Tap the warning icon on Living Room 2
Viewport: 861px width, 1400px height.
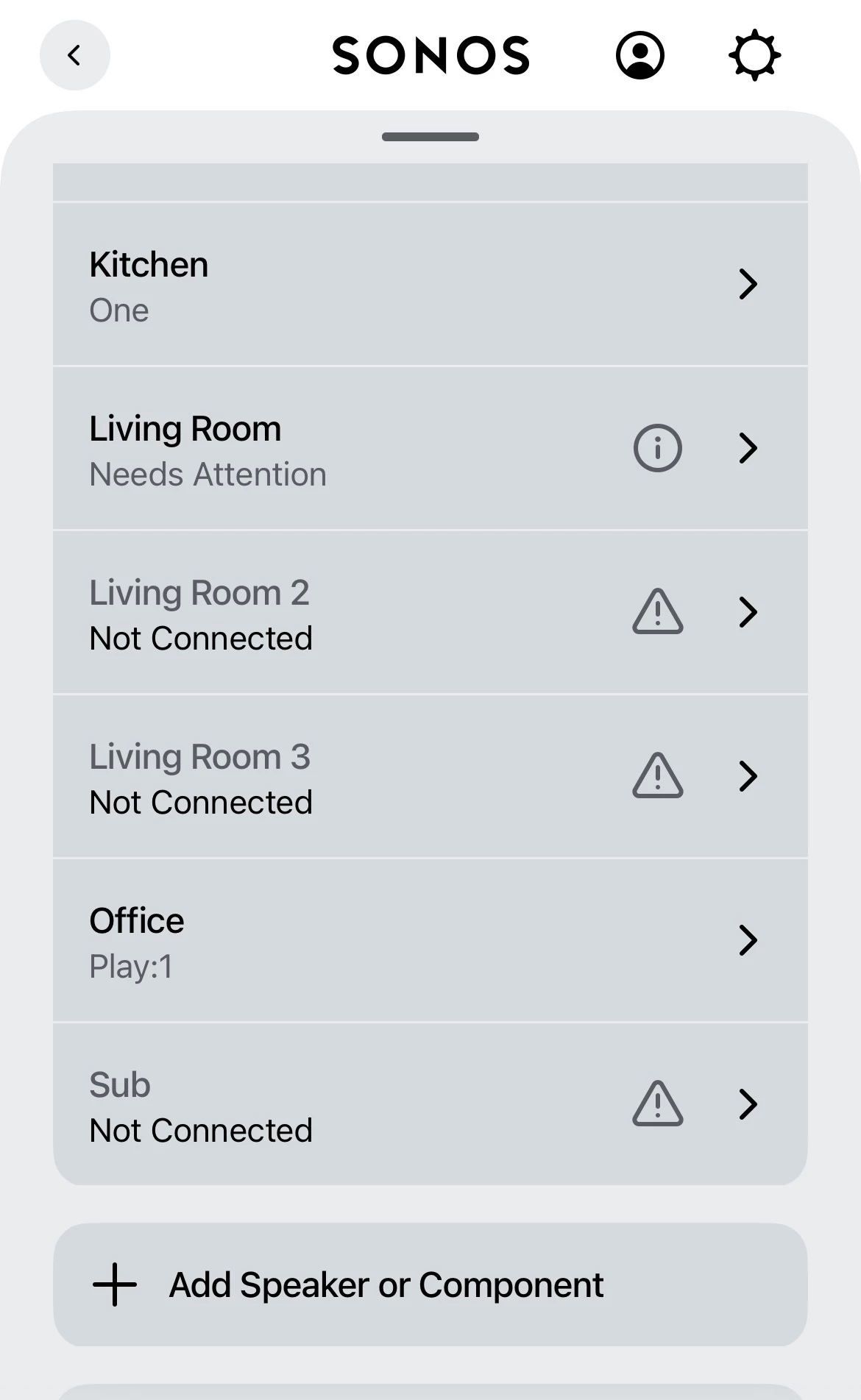(x=657, y=611)
